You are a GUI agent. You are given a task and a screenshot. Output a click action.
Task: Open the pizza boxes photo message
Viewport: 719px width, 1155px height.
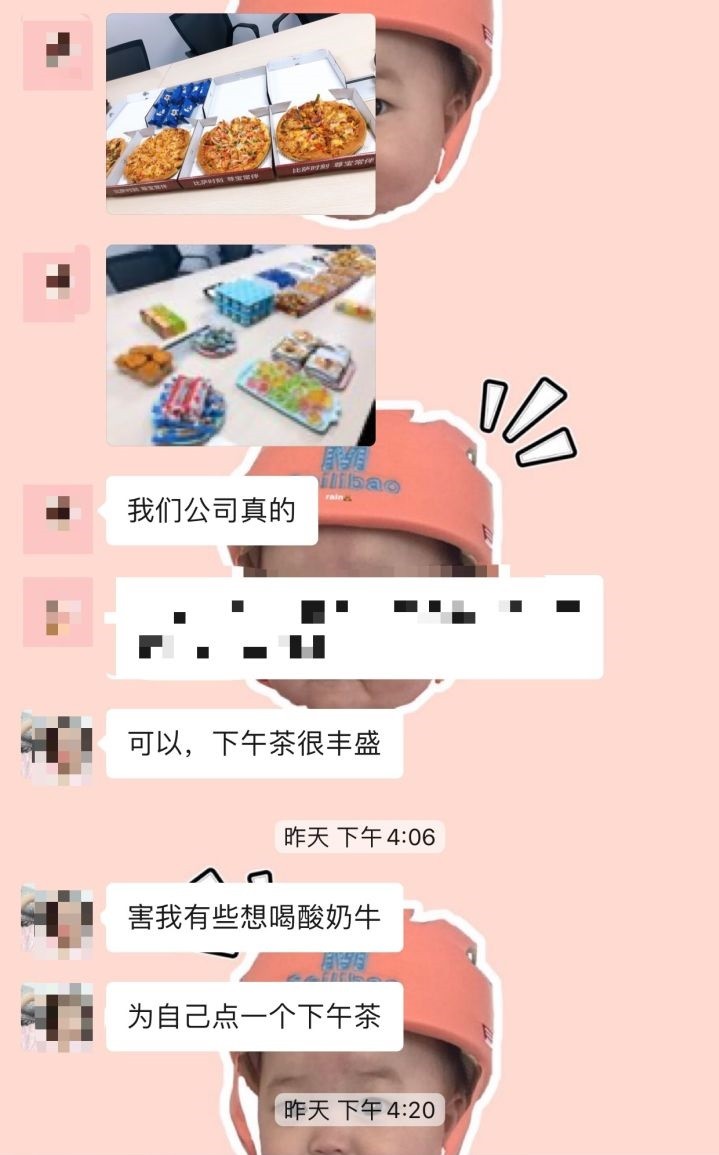pyautogui.click(x=240, y=113)
